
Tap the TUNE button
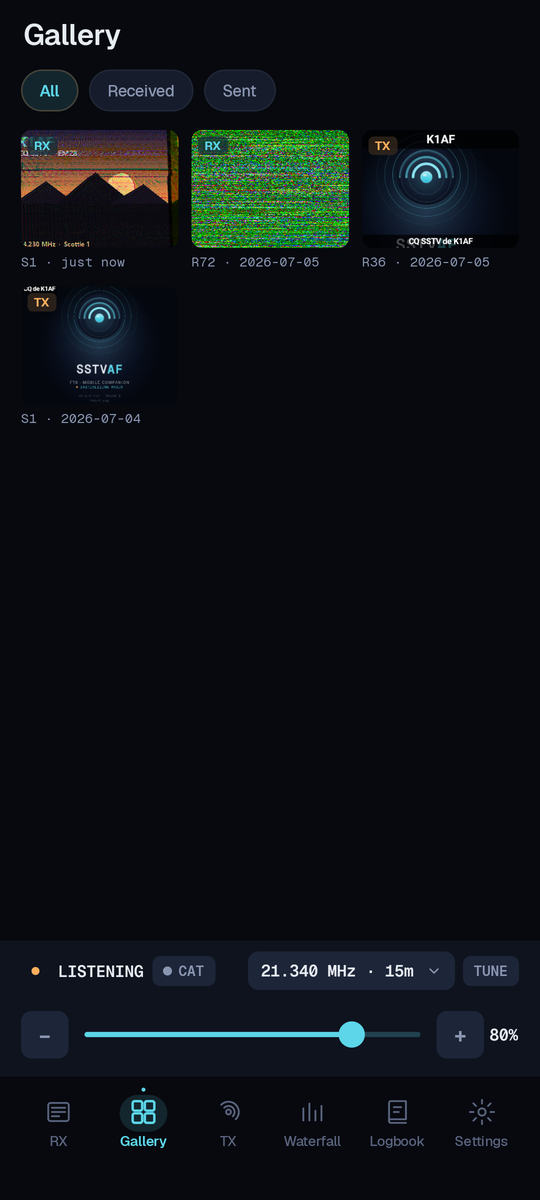pos(491,971)
